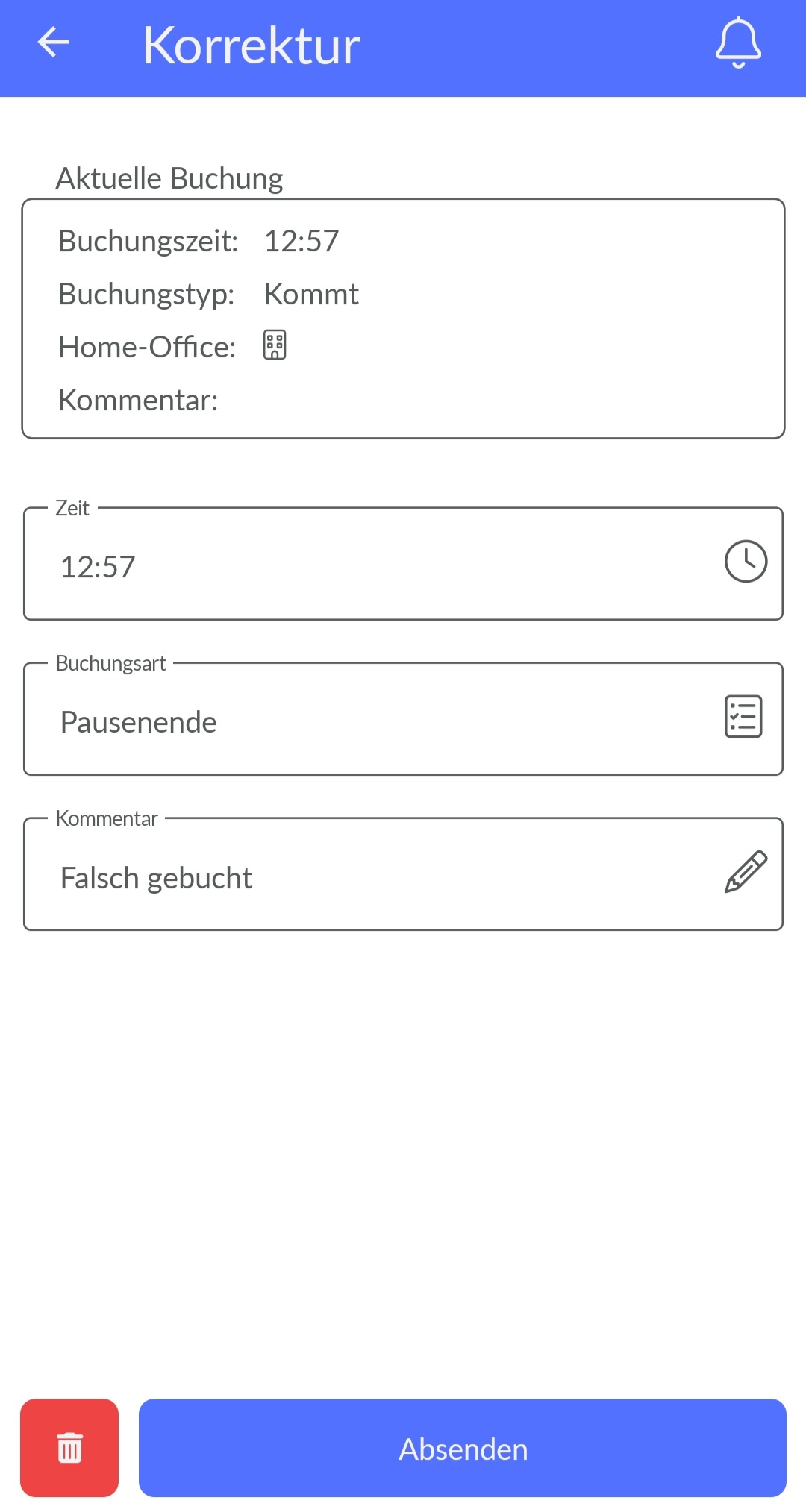Select the Korrektur title in the header
The width and height of the screenshot is (806, 1512).
[x=251, y=45]
